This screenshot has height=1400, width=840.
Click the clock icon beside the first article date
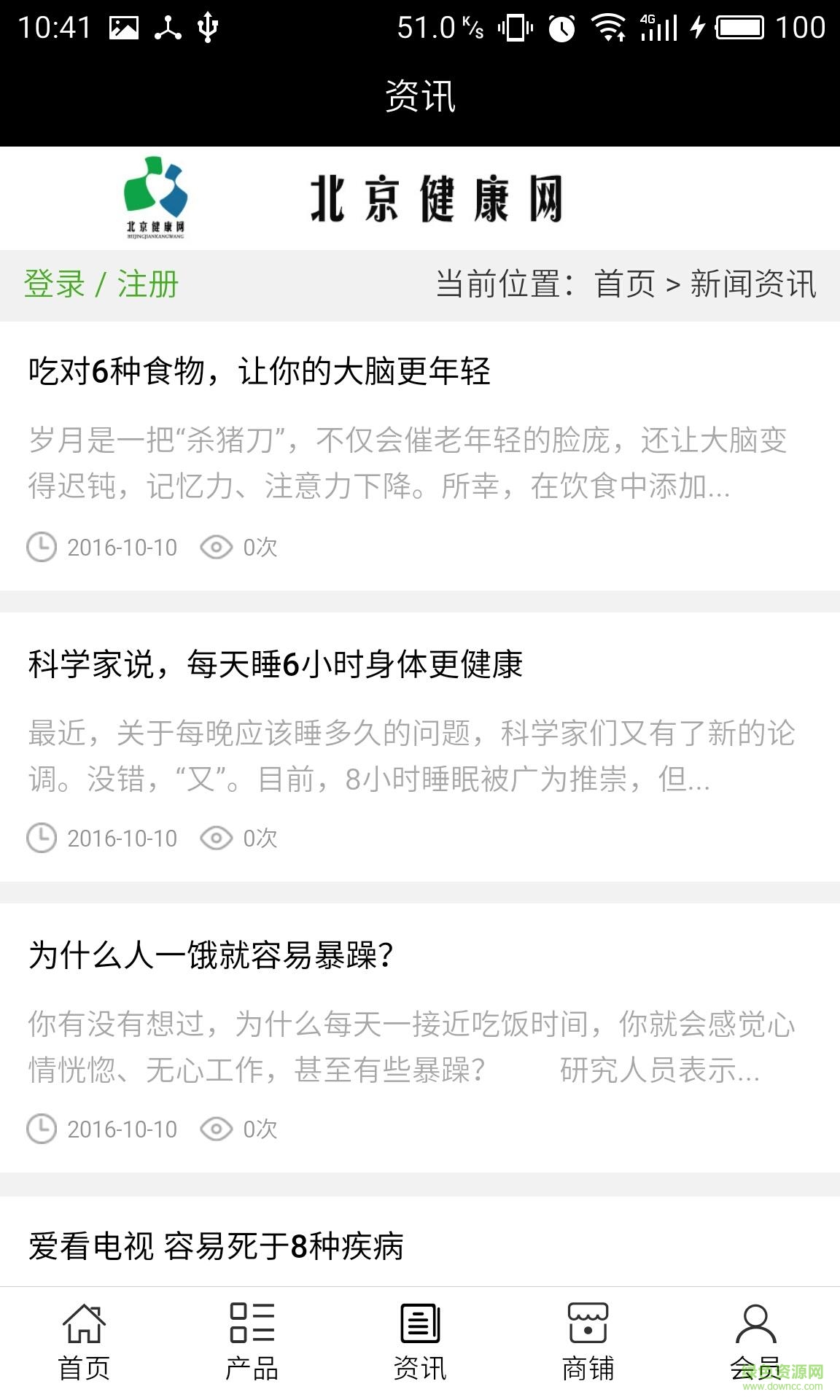(x=42, y=547)
